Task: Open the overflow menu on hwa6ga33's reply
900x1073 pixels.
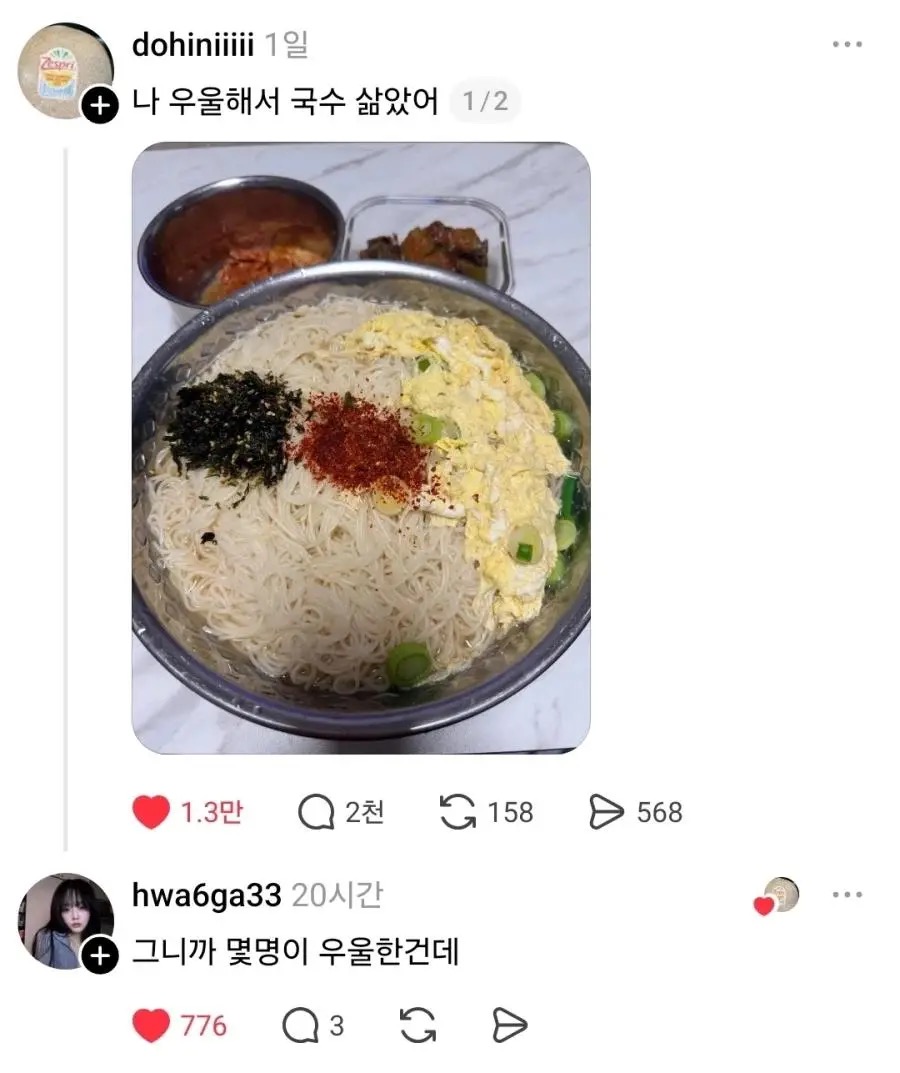Action: tap(847, 895)
